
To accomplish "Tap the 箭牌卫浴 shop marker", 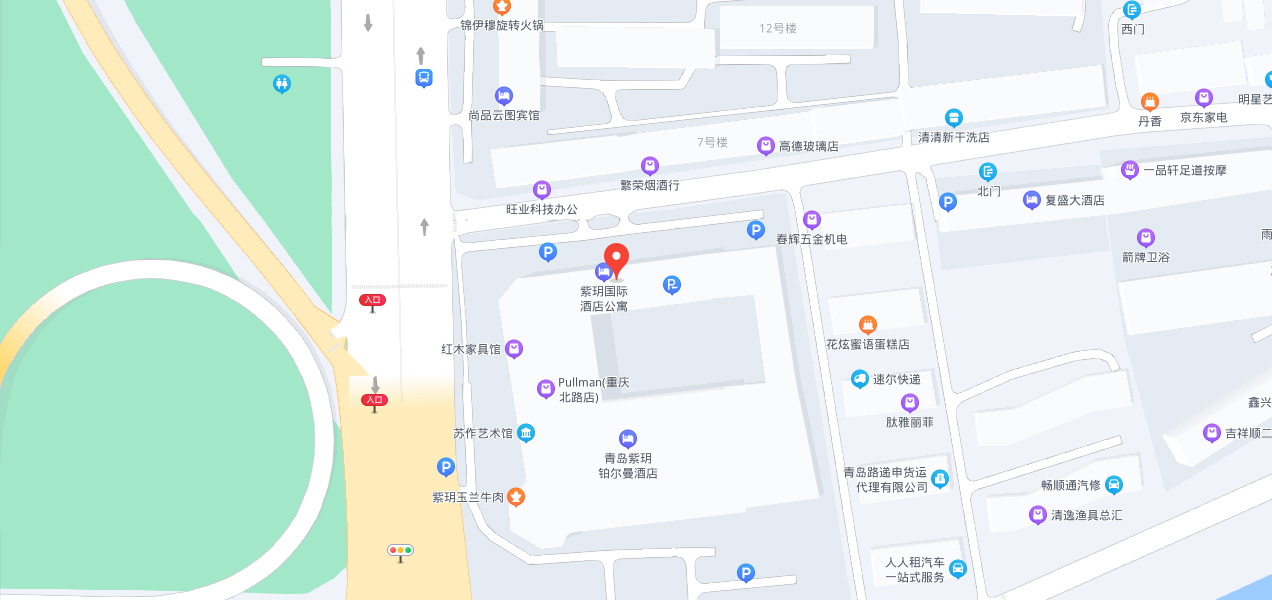I will coord(1146,238).
